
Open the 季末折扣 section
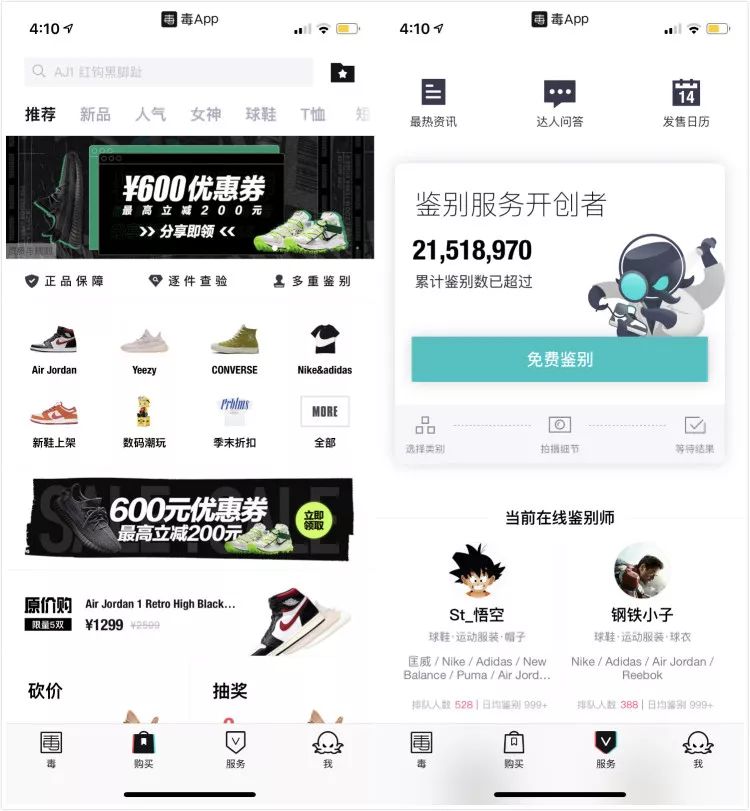pyautogui.click(x=234, y=420)
